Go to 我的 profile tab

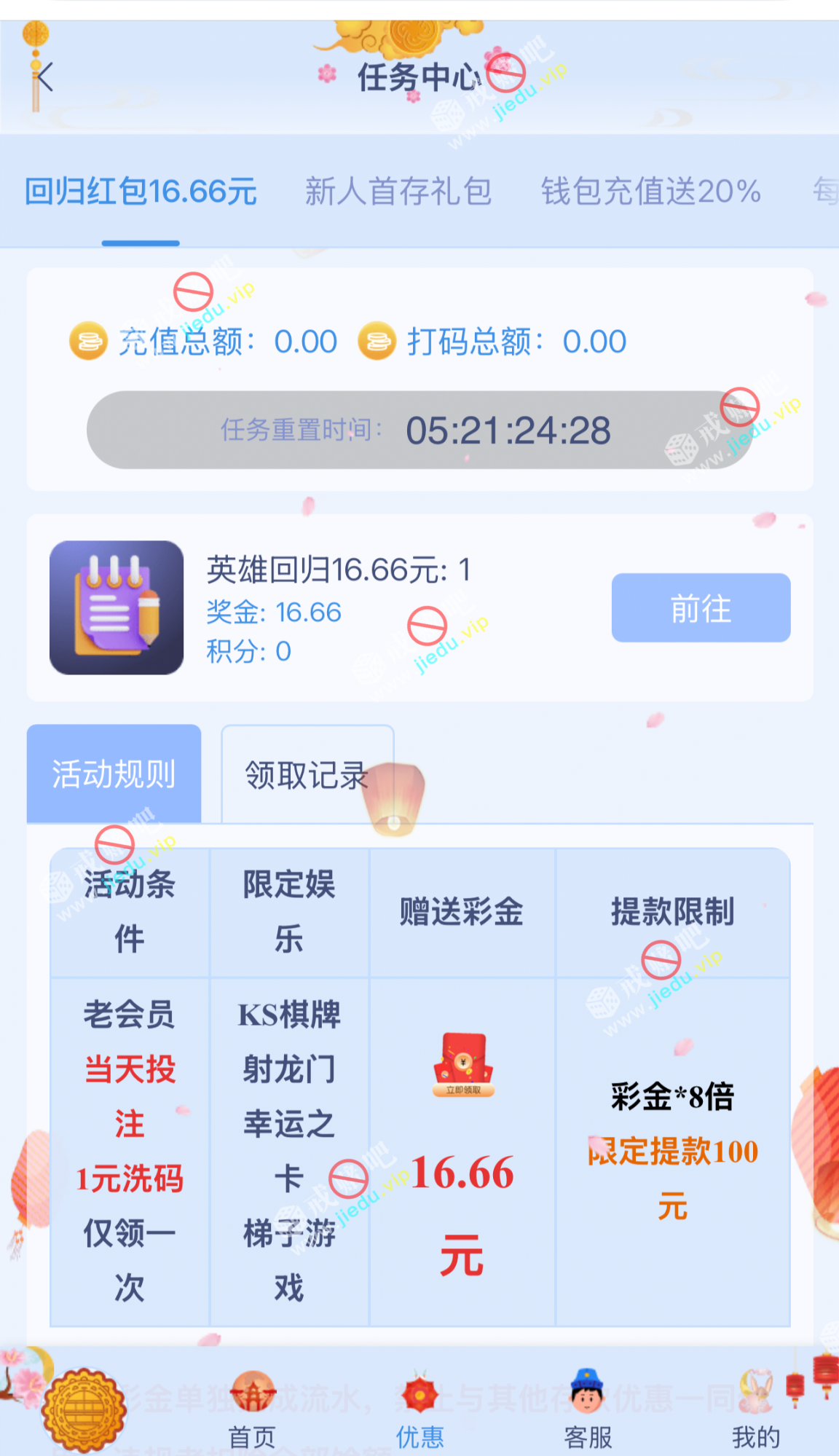click(756, 1409)
